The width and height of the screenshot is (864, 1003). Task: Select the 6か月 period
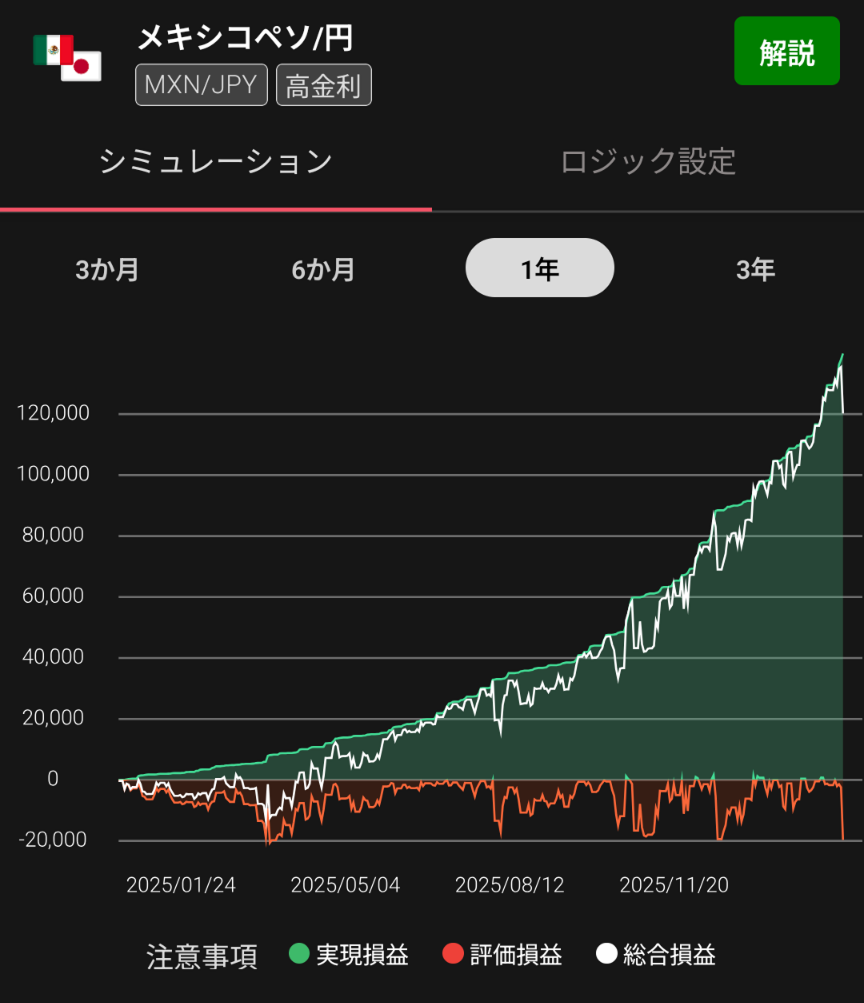(323, 269)
